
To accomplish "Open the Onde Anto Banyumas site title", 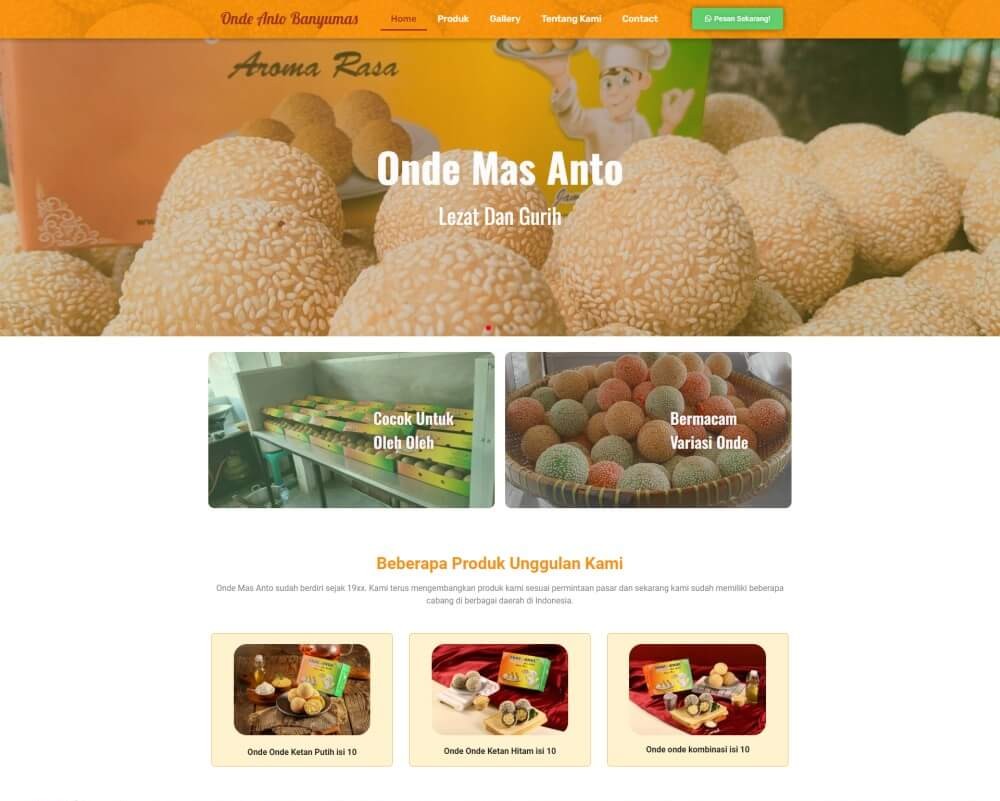I will pos(289,19).
